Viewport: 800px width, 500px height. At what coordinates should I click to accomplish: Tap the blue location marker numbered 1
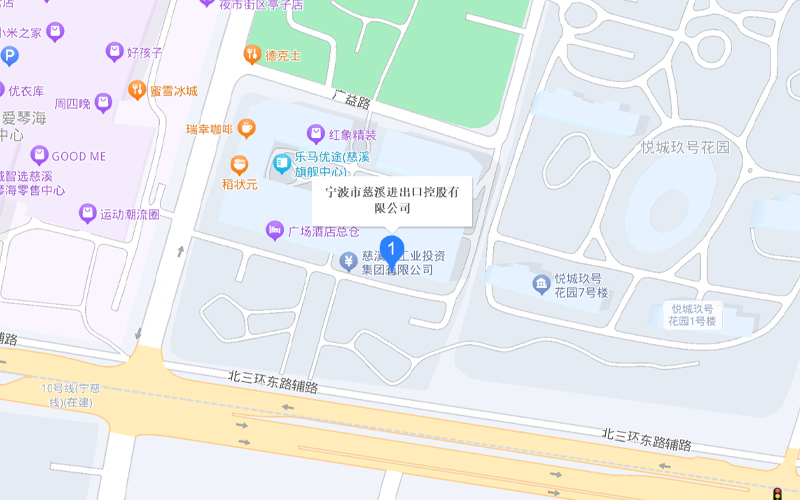(x=394, y=248)
